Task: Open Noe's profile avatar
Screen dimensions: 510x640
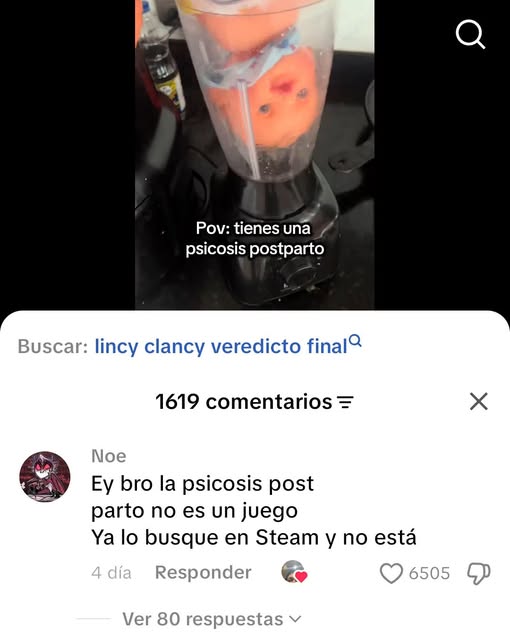Action: point(45,476)
